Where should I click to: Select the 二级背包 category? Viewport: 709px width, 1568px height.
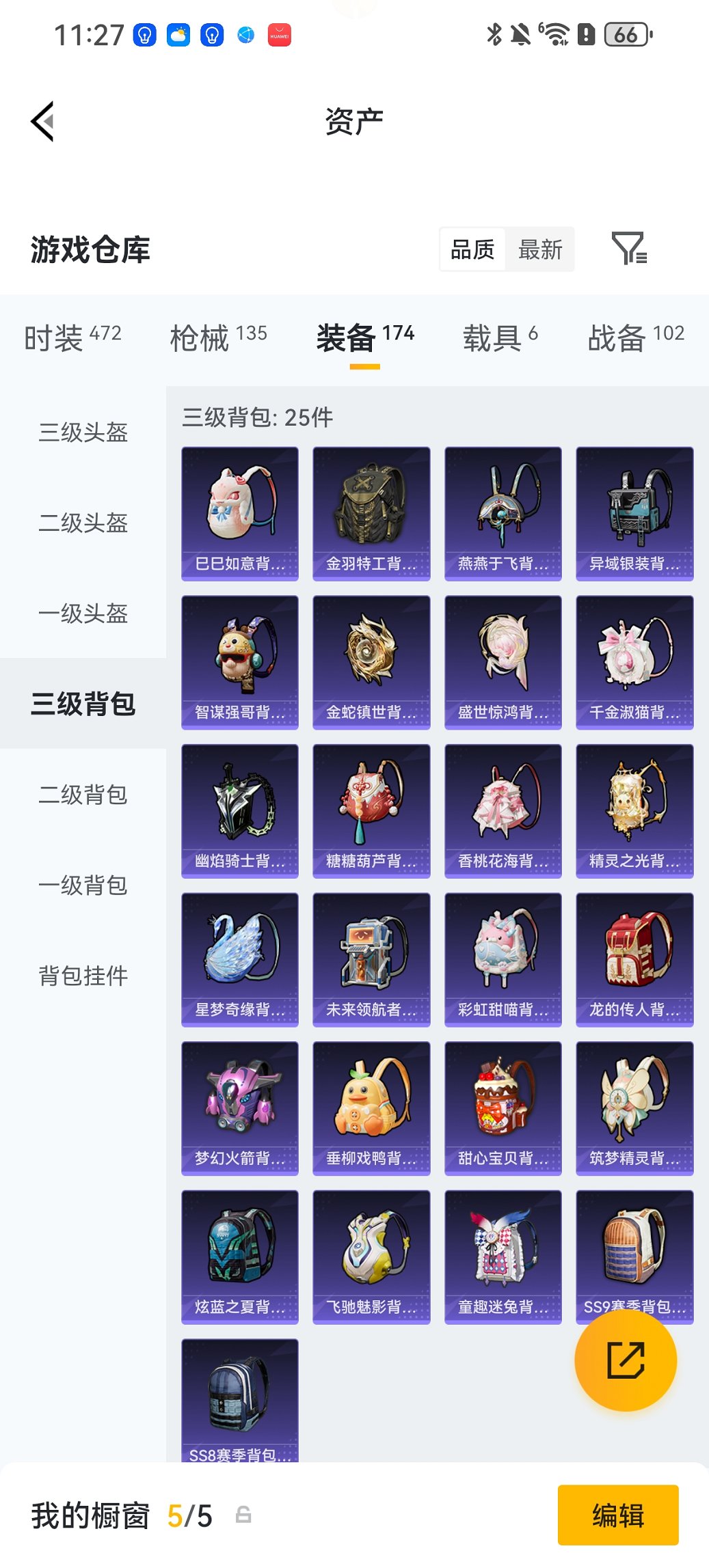tap(82, 795)
